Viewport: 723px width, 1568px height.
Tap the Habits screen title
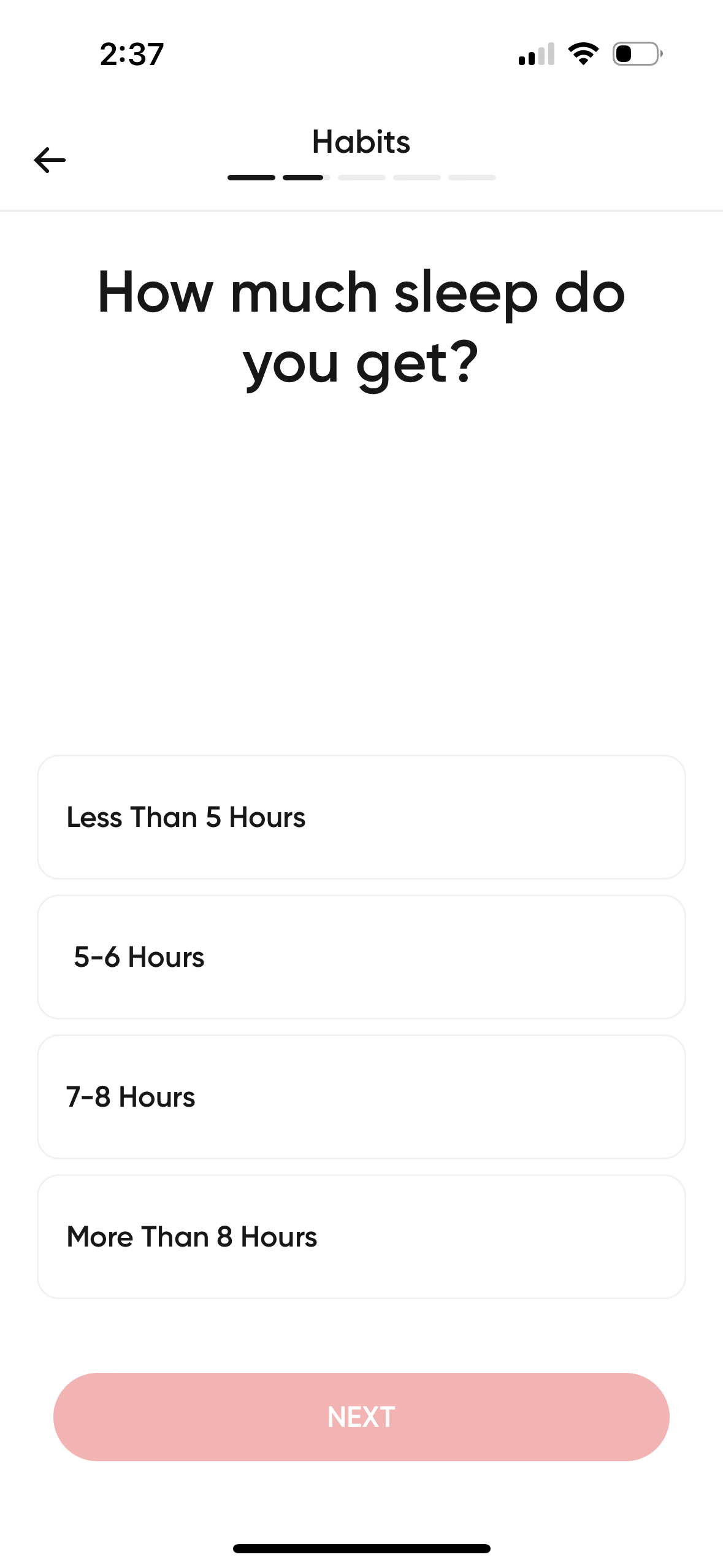[x=361, y=142]
